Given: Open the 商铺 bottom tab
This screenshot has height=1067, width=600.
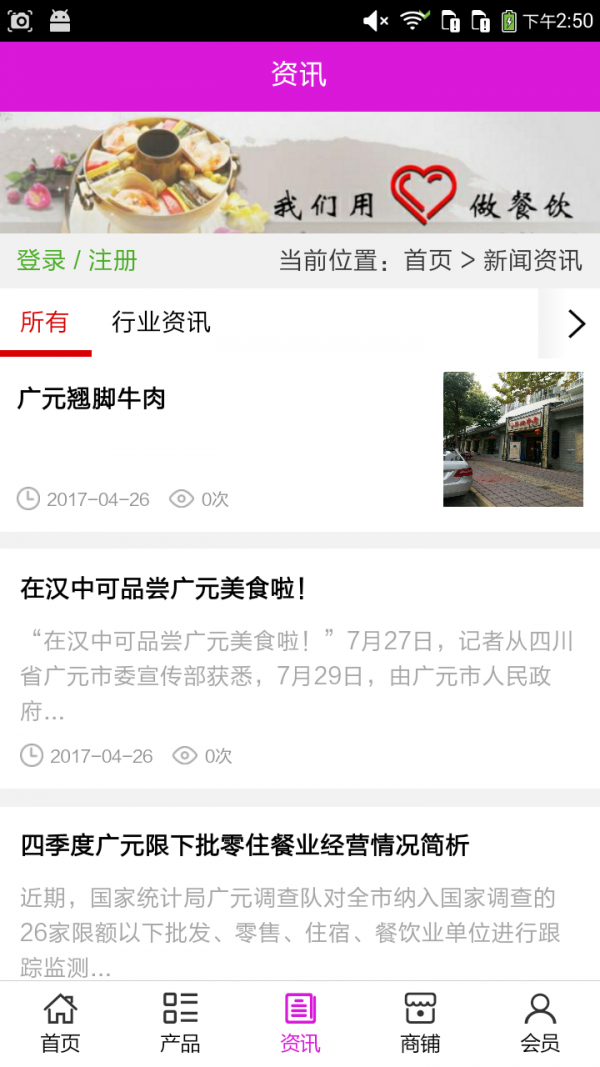Looking at the screenshot, I should (420, 1023).
